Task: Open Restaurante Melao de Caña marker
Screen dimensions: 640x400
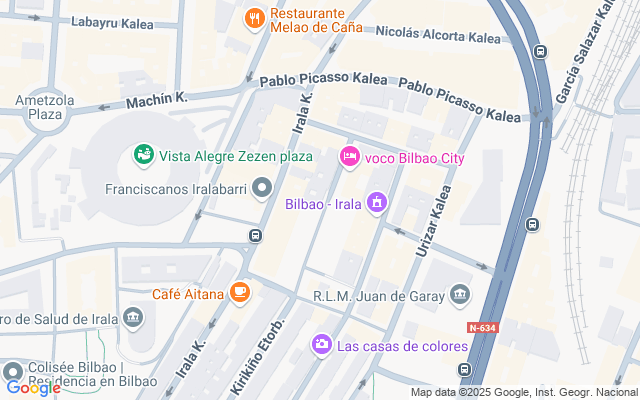Action: (x=256, y=18)
